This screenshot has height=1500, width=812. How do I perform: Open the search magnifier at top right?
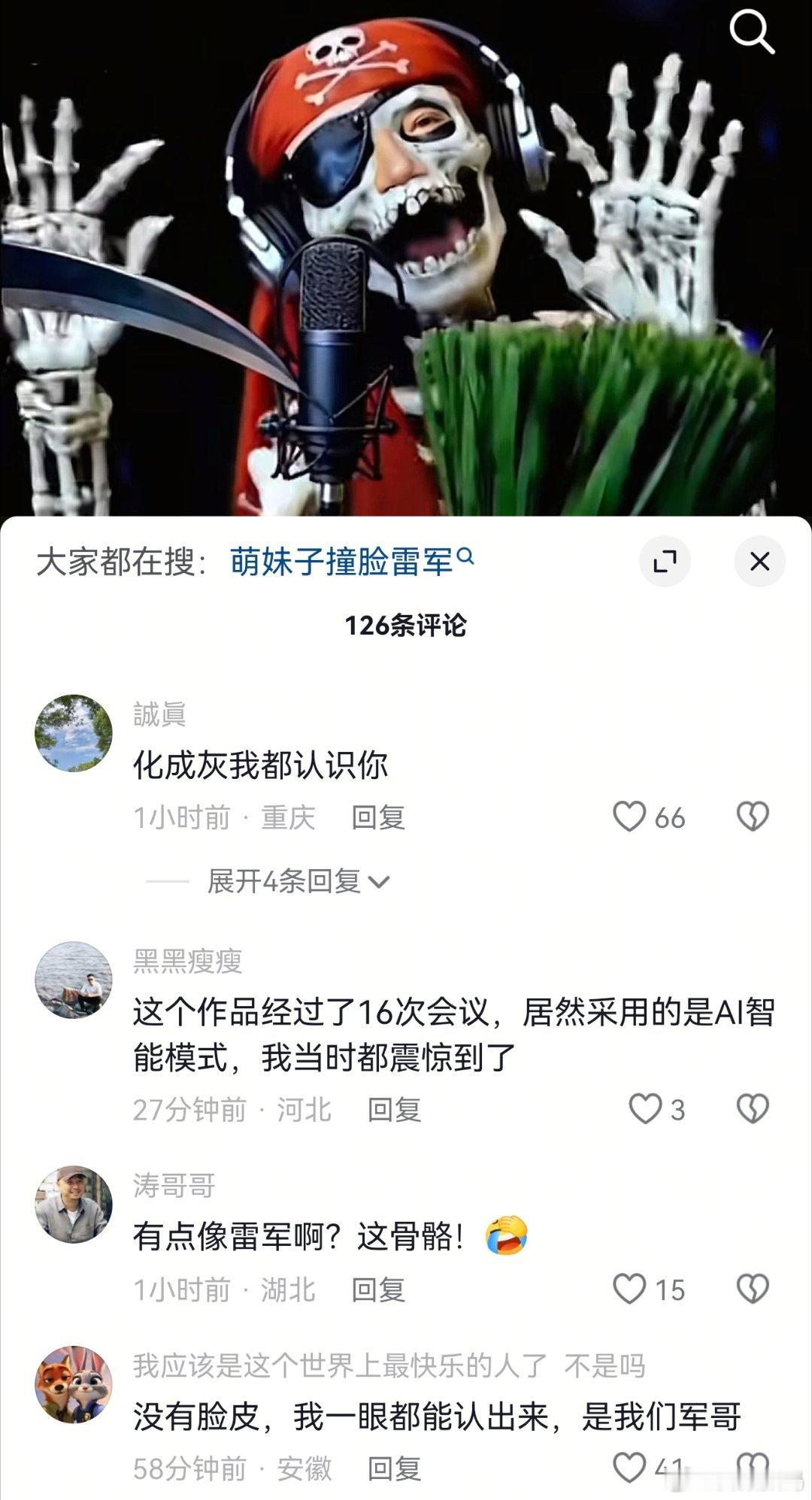(x=750, y=33)
